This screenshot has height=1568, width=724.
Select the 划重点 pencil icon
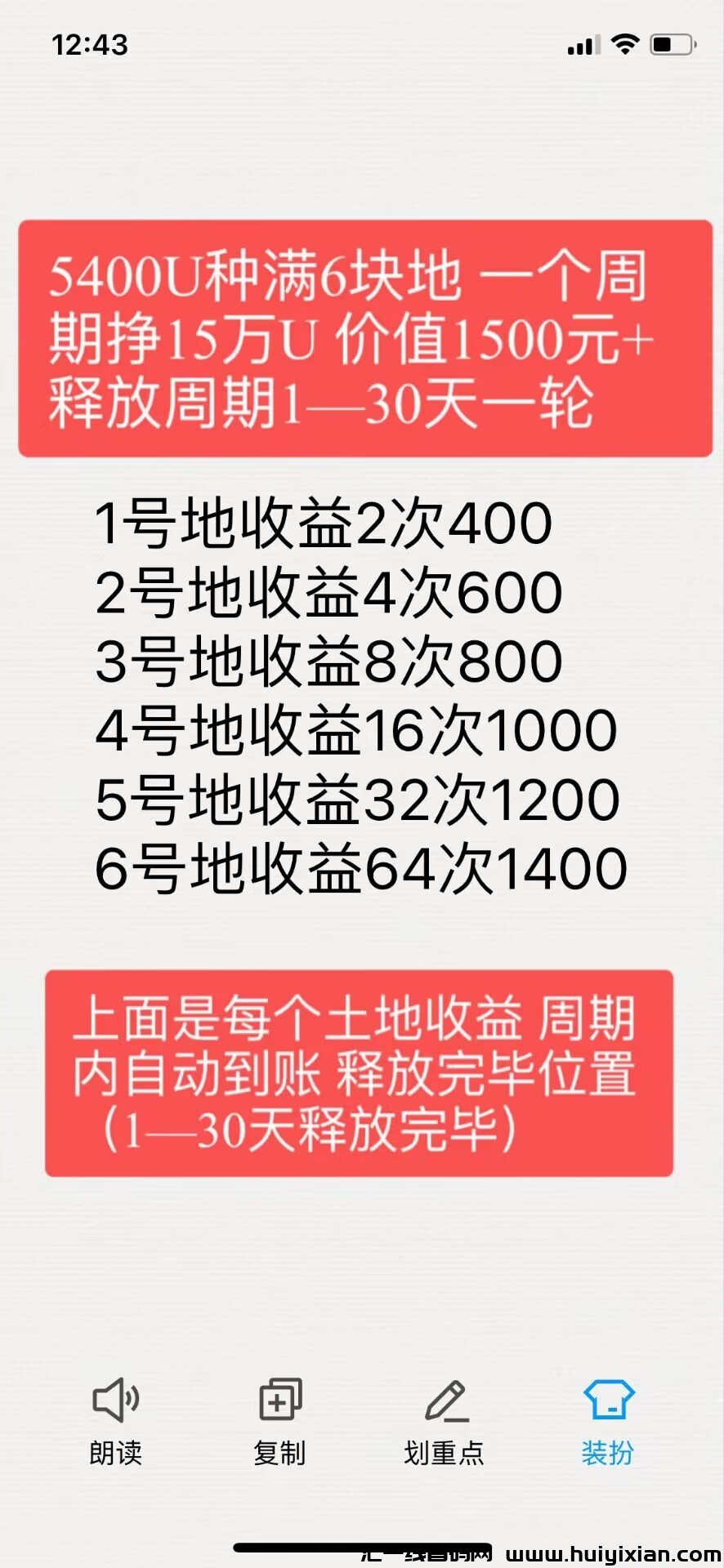tap(445, 1398)
